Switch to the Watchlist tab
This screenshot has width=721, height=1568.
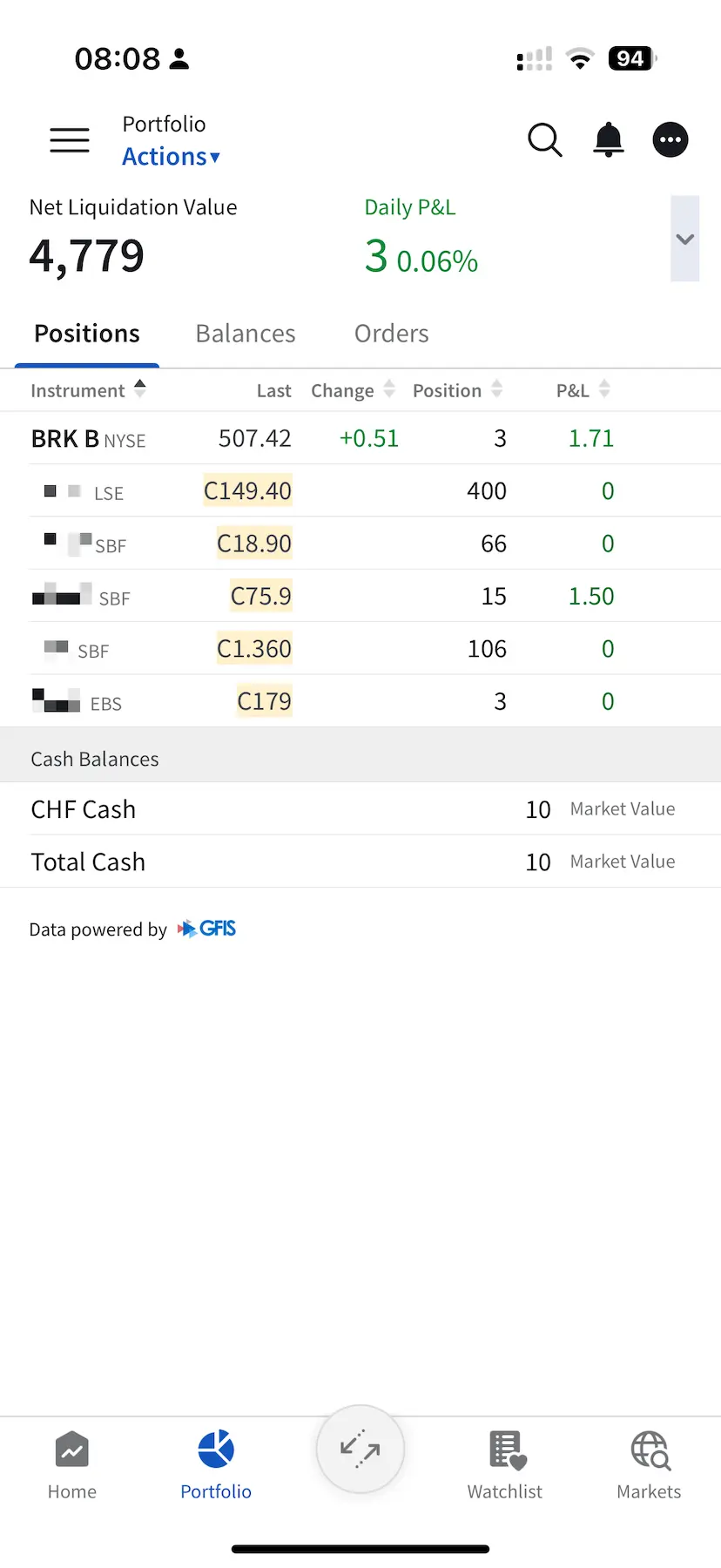[x=505, y=1465]
